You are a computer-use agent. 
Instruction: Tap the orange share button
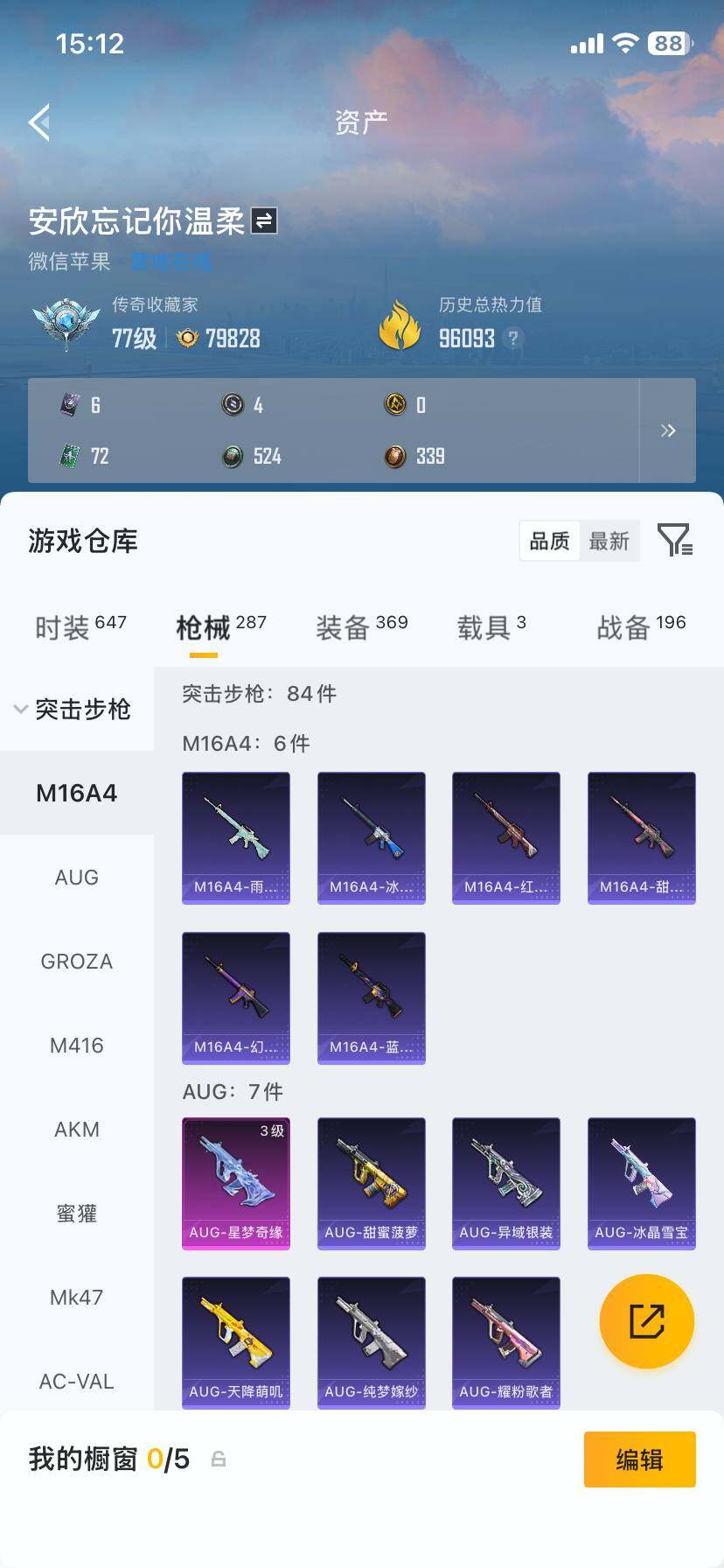pos(646,1321)
